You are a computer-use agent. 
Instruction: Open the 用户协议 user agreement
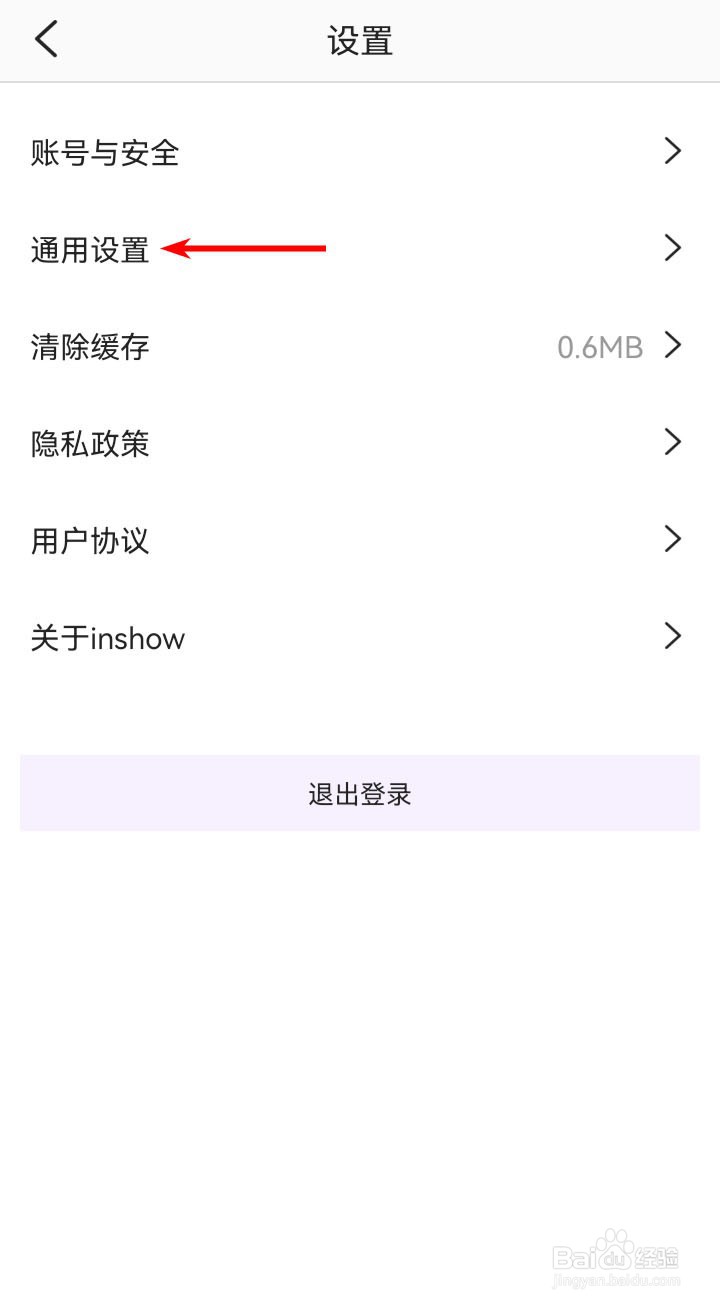point(90,541)
